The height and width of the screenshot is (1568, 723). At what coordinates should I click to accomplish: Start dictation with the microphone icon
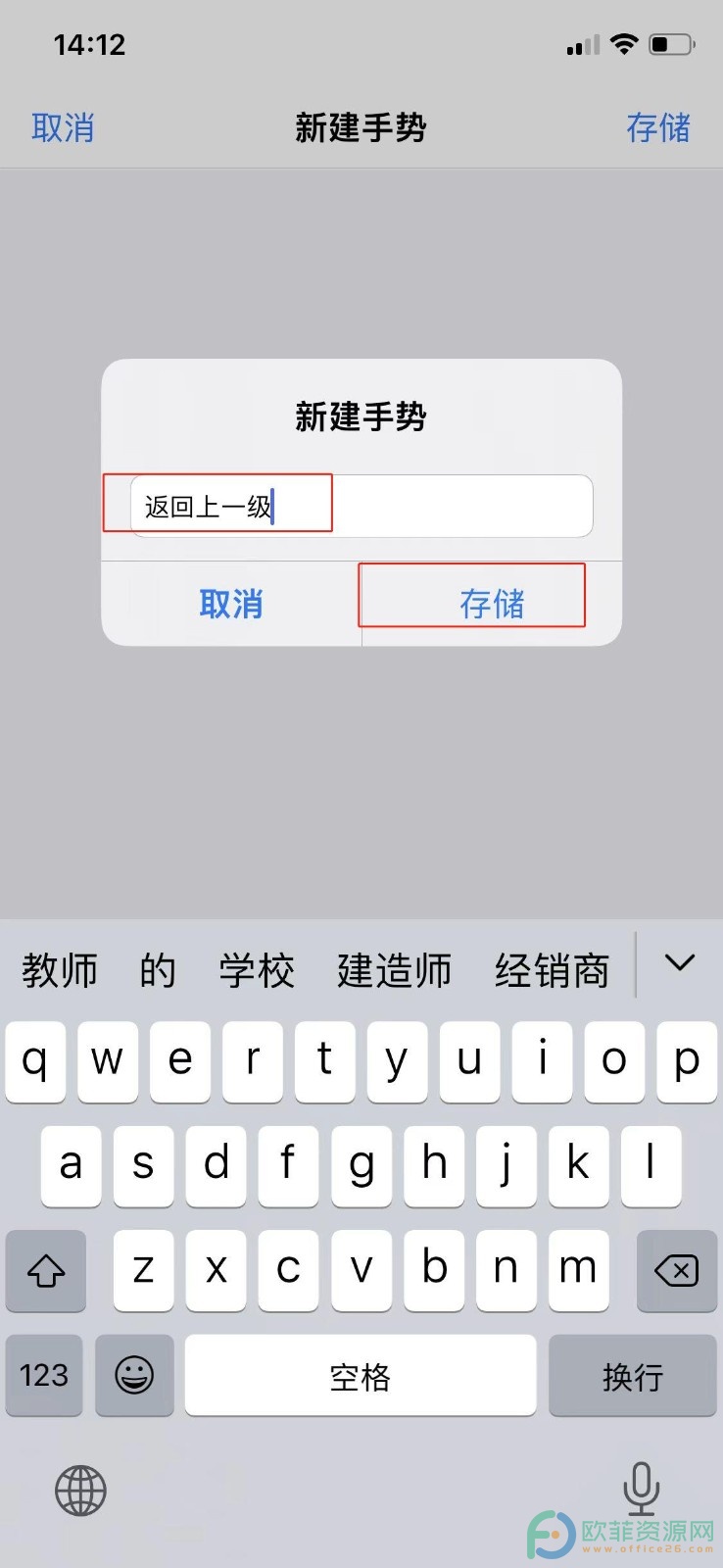click(x=641, y=1489)
